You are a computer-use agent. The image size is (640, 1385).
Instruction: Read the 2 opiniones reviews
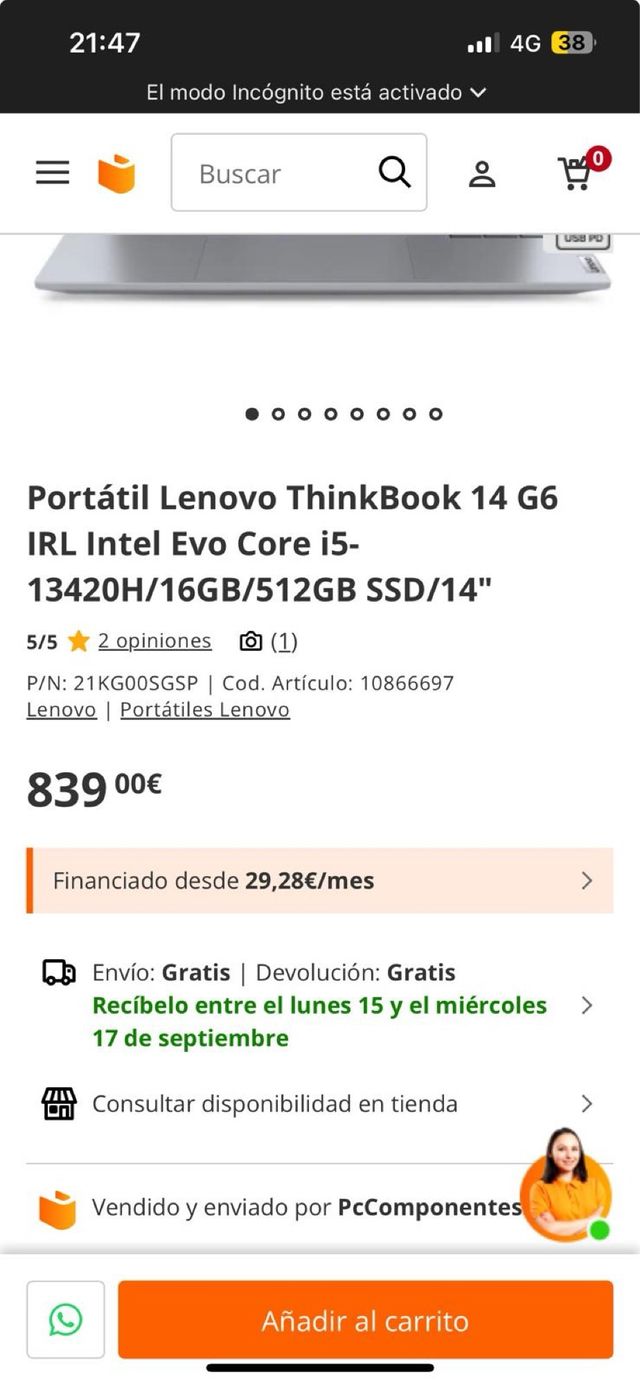pyautogui.click(x=154, y=641)
